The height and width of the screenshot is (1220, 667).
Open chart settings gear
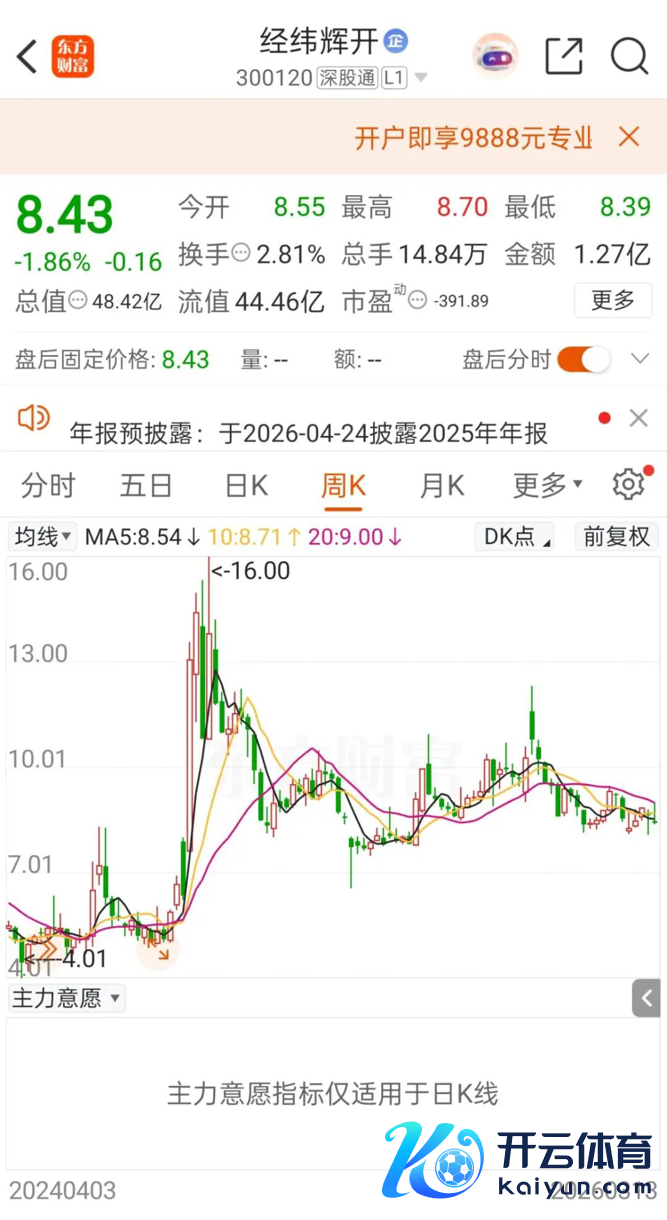(628, 485)
